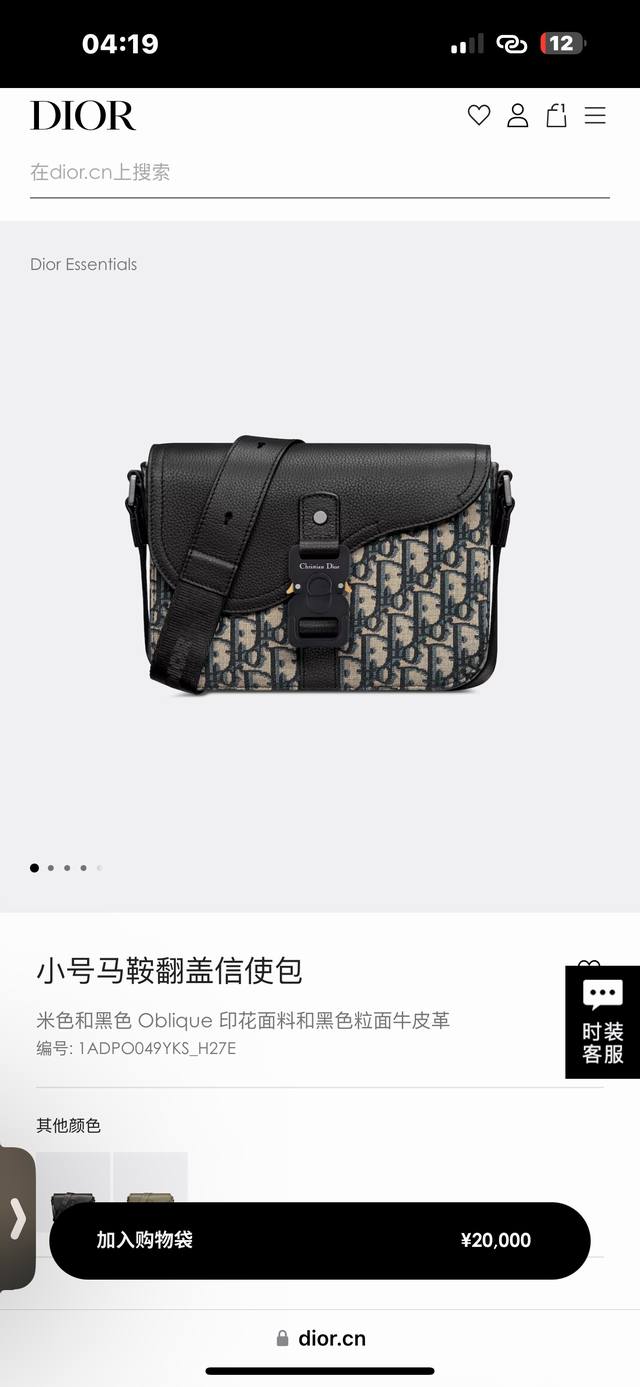
Task: Open the wishlist heart icon in header
Action: [x=479, y=116]
